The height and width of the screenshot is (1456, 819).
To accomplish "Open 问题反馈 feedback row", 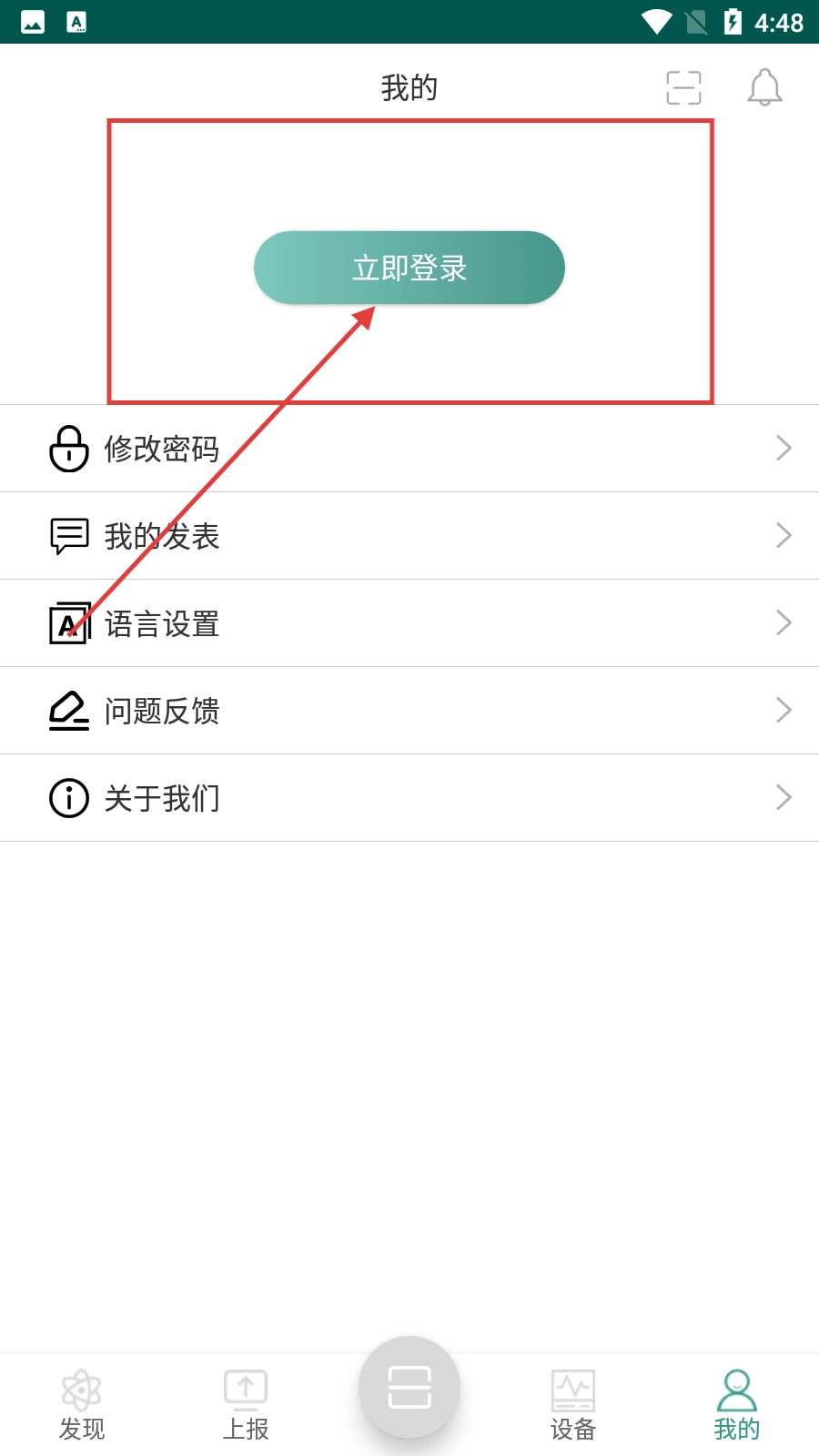I will tap(409, 711).
